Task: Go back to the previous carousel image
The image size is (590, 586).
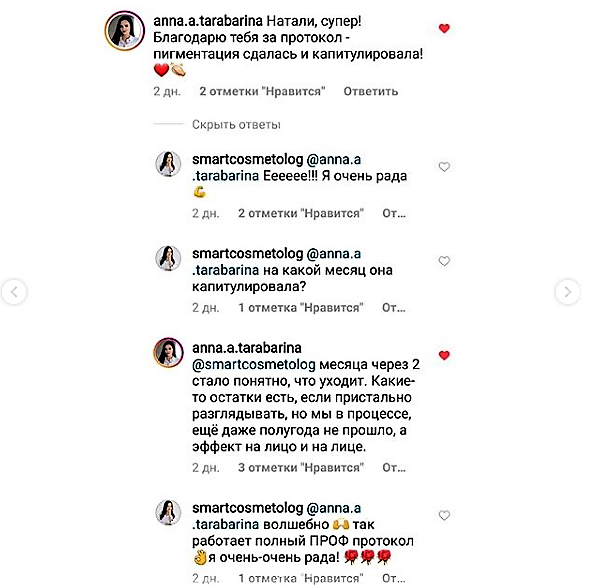Action: [14, 292]
